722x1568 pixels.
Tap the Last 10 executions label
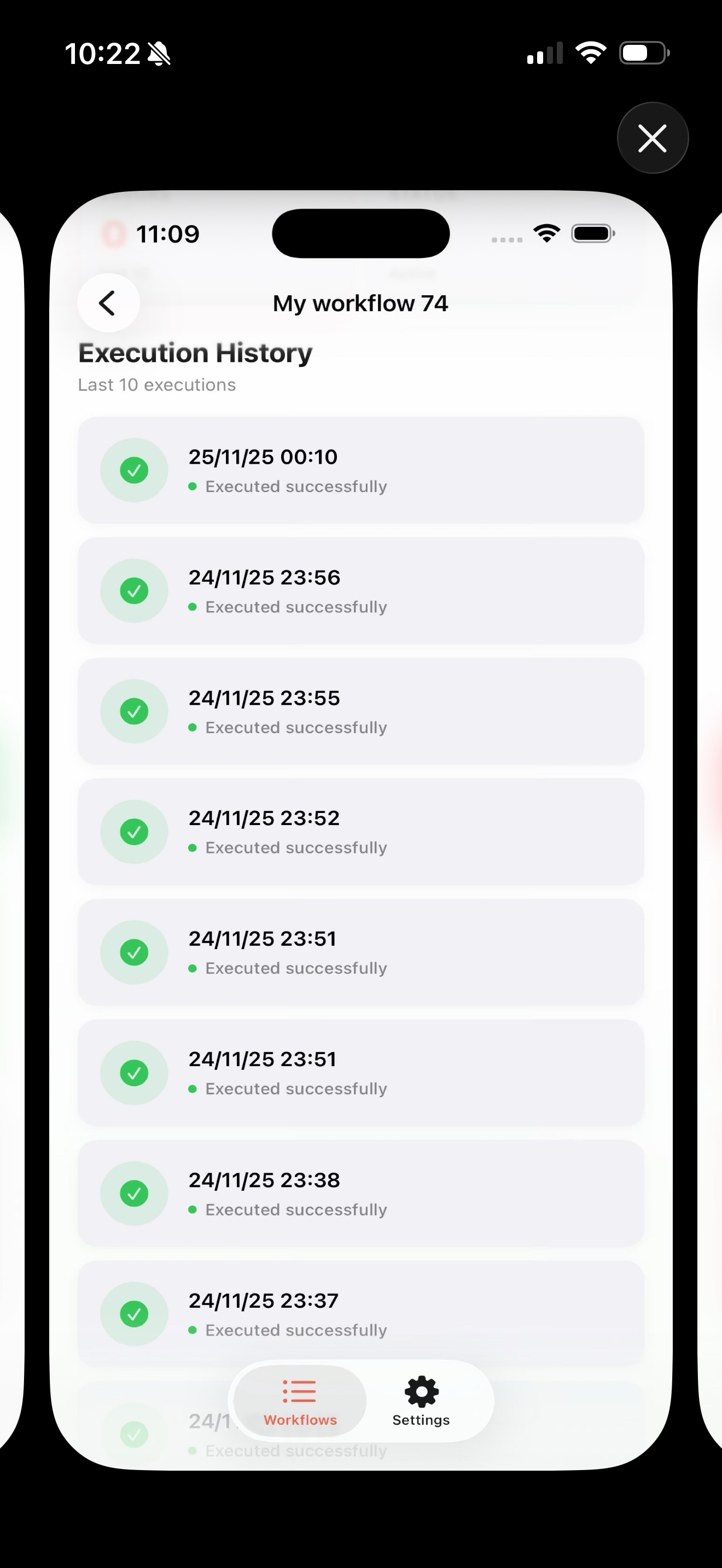[x=156, y=384]
